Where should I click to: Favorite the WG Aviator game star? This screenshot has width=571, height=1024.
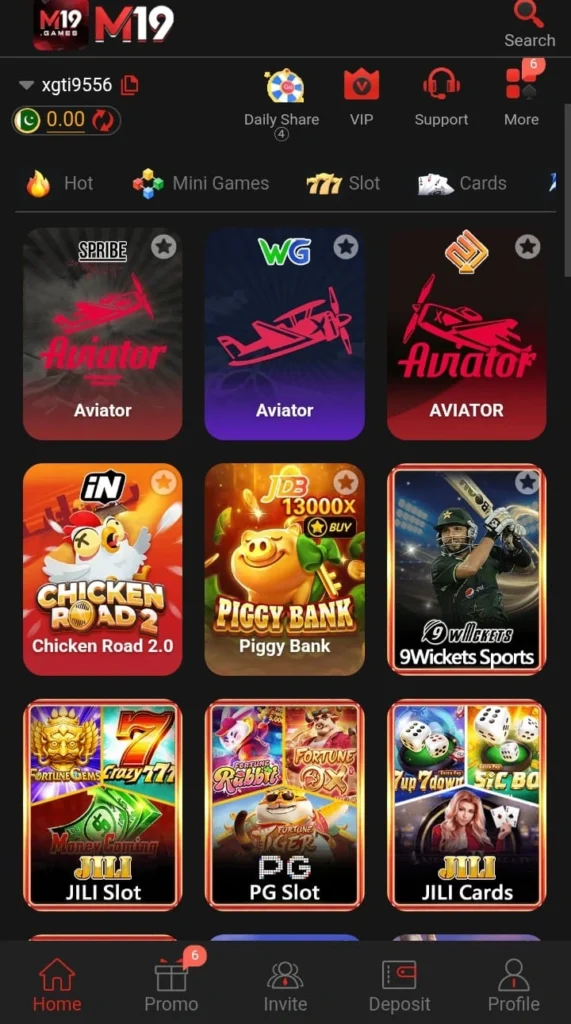point(346,247)
